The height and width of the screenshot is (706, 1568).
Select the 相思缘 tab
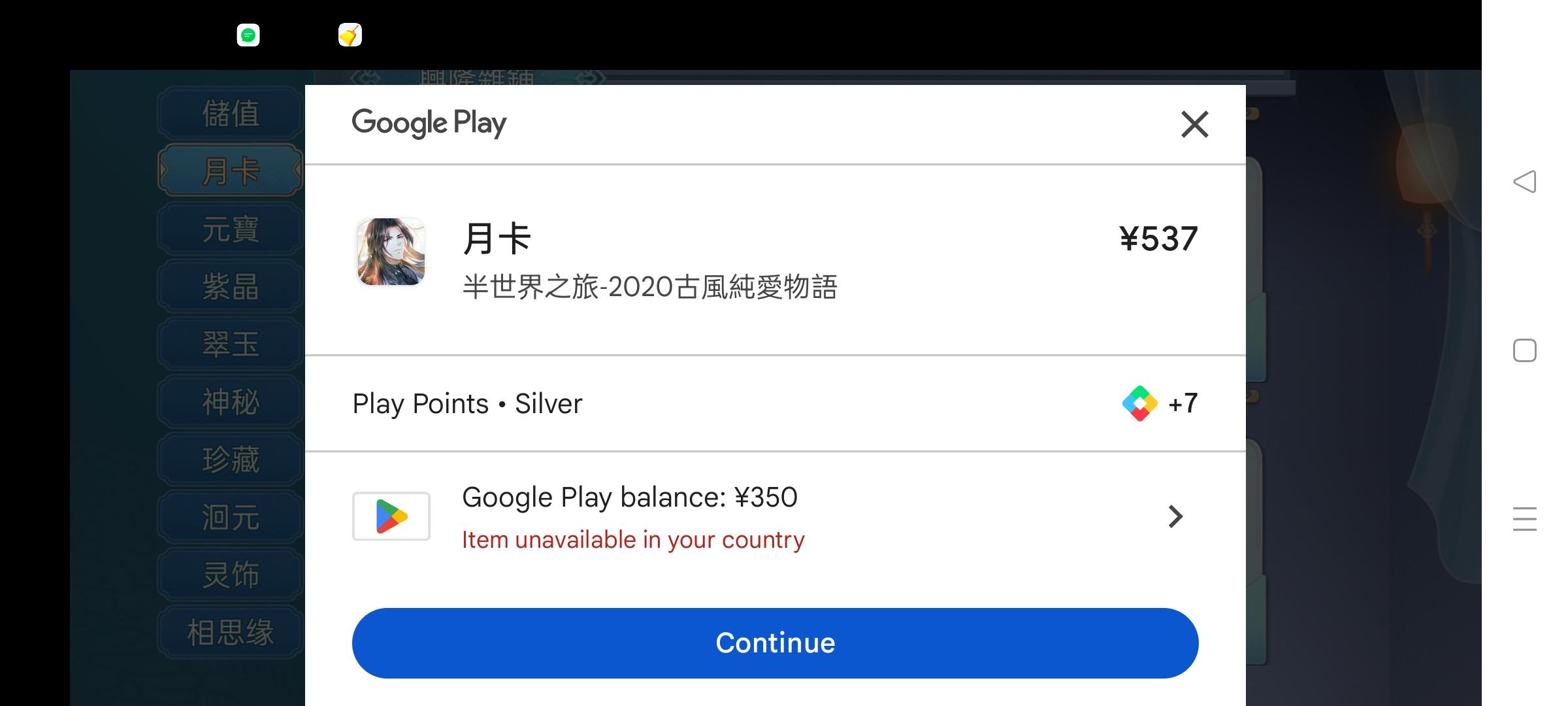[230, 632]
